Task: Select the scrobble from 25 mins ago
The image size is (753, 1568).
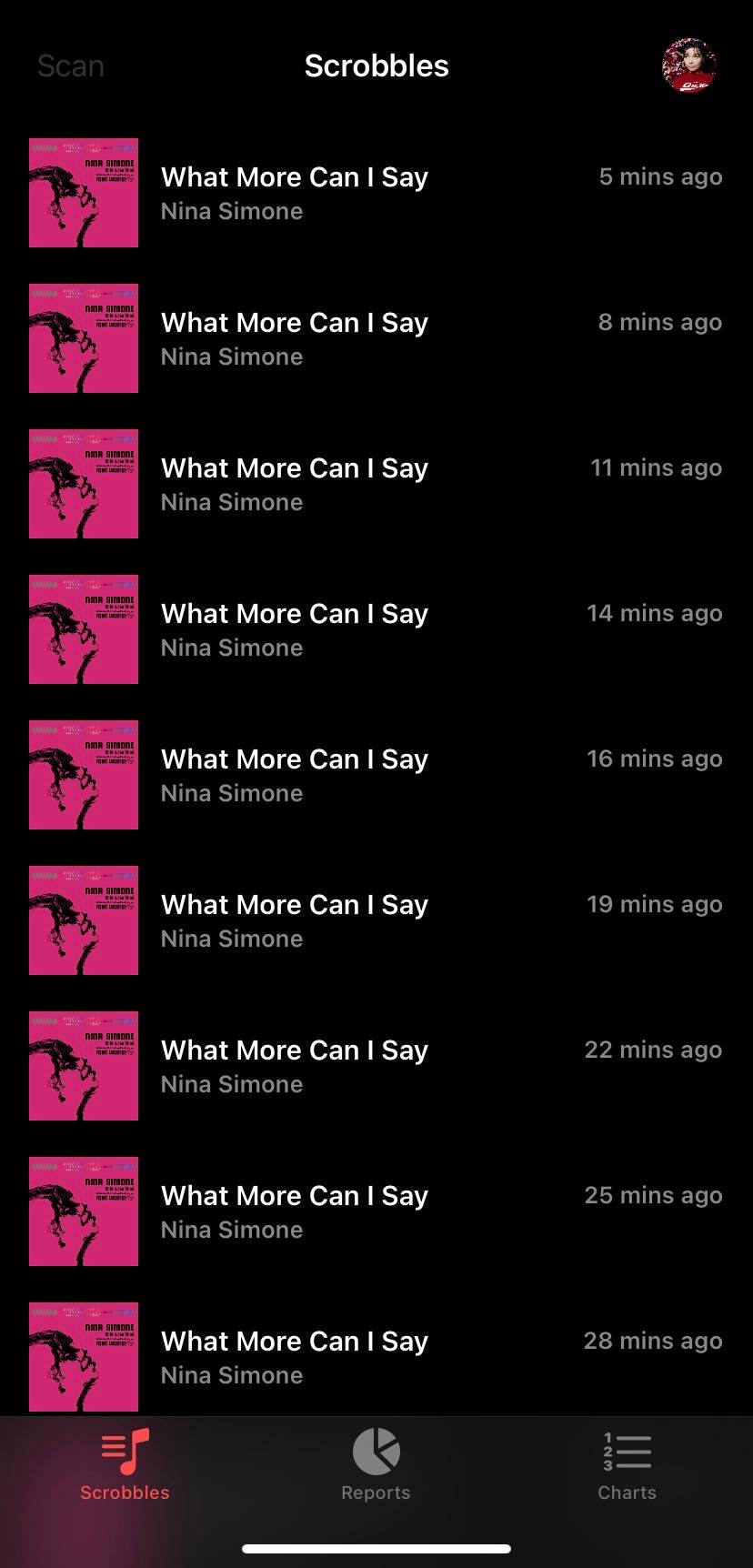Action: [x=376, y=1211]
